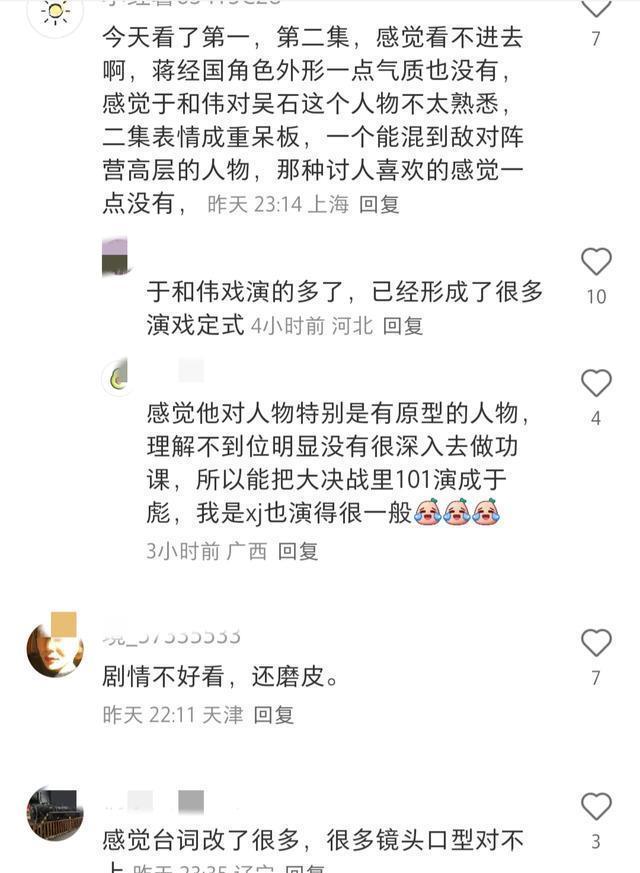Like the reply from 广西 about 大决战
The image size is (640, 873).
[596, 383]
